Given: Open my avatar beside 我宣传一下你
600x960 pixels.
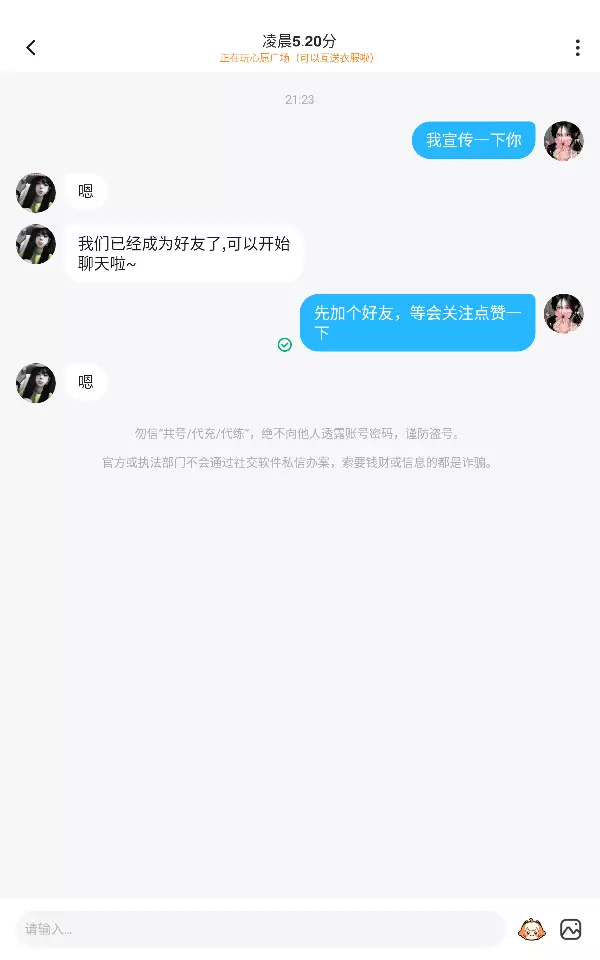Looking at the screenshot, I should (563, 140).
